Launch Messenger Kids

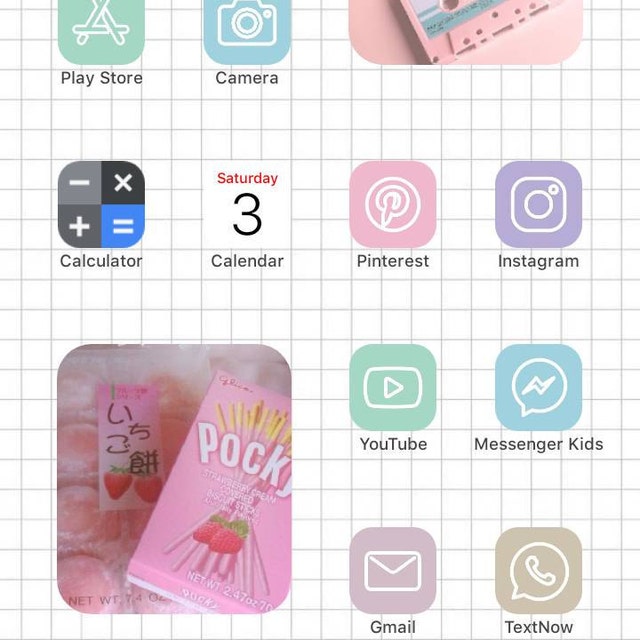click(x=539, y=388)
